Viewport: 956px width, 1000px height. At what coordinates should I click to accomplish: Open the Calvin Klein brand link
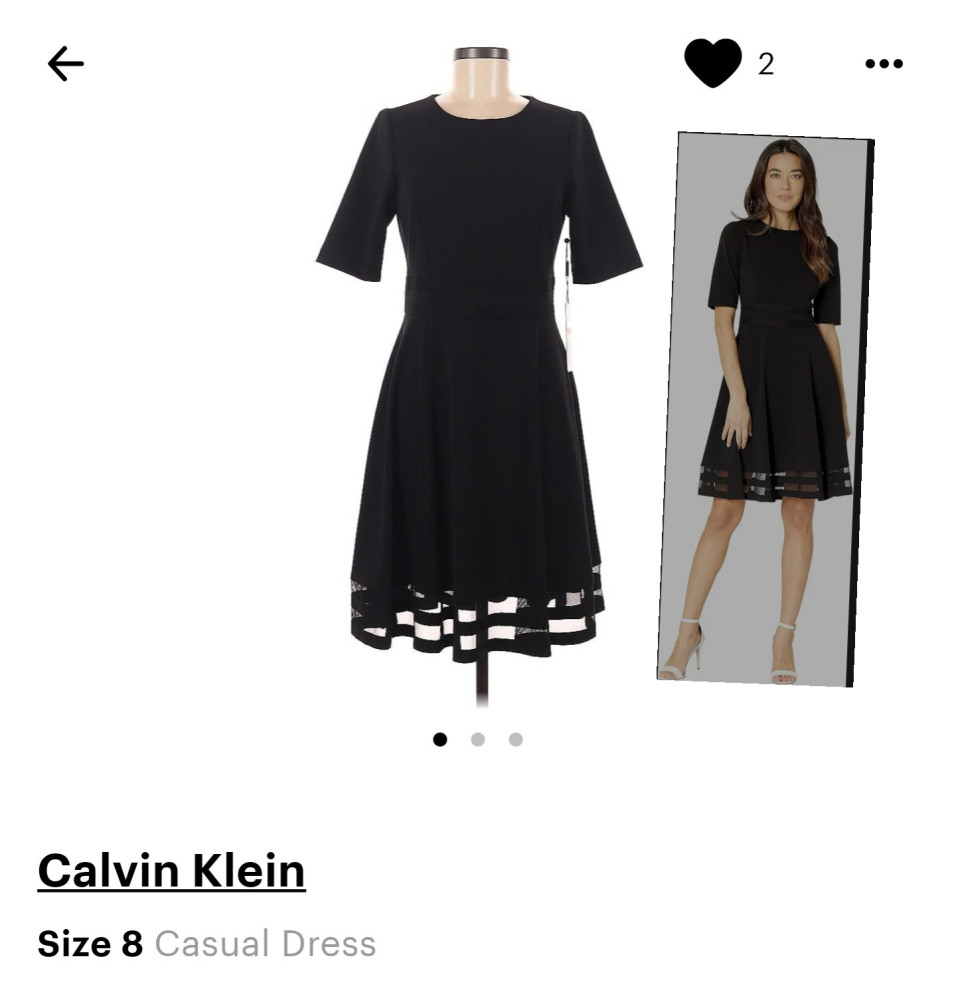pos(171,870)
